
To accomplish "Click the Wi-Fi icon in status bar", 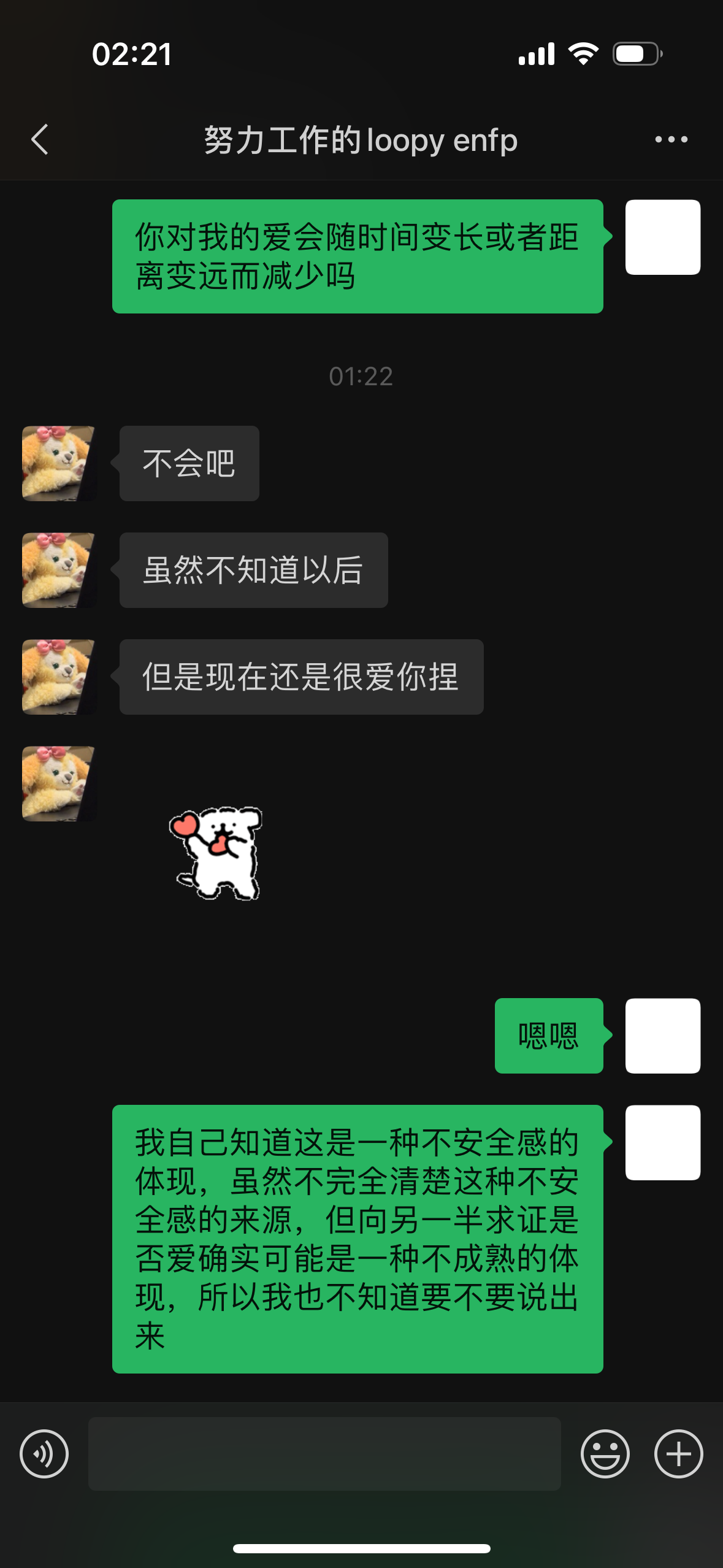I will (581, 54).
